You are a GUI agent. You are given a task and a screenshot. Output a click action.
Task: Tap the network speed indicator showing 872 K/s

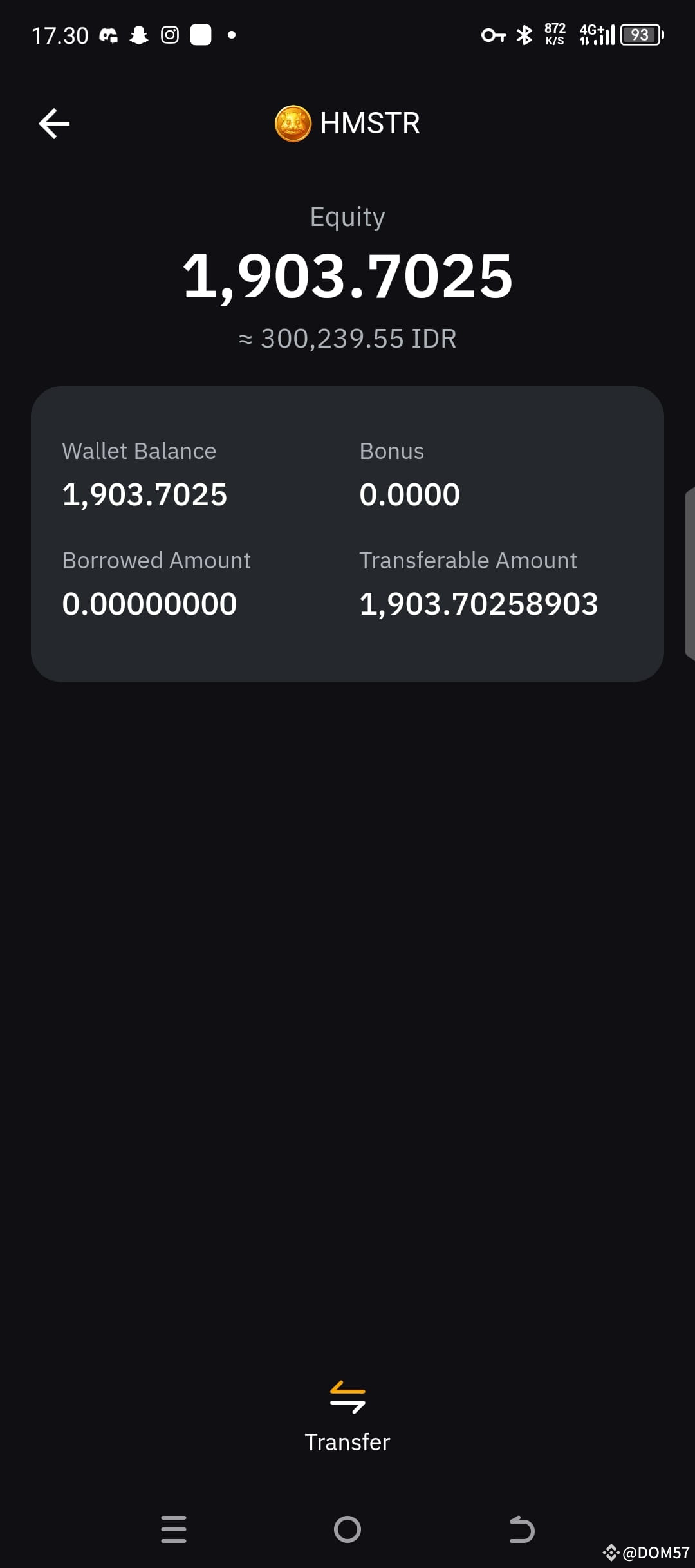[x=553, y=35]
